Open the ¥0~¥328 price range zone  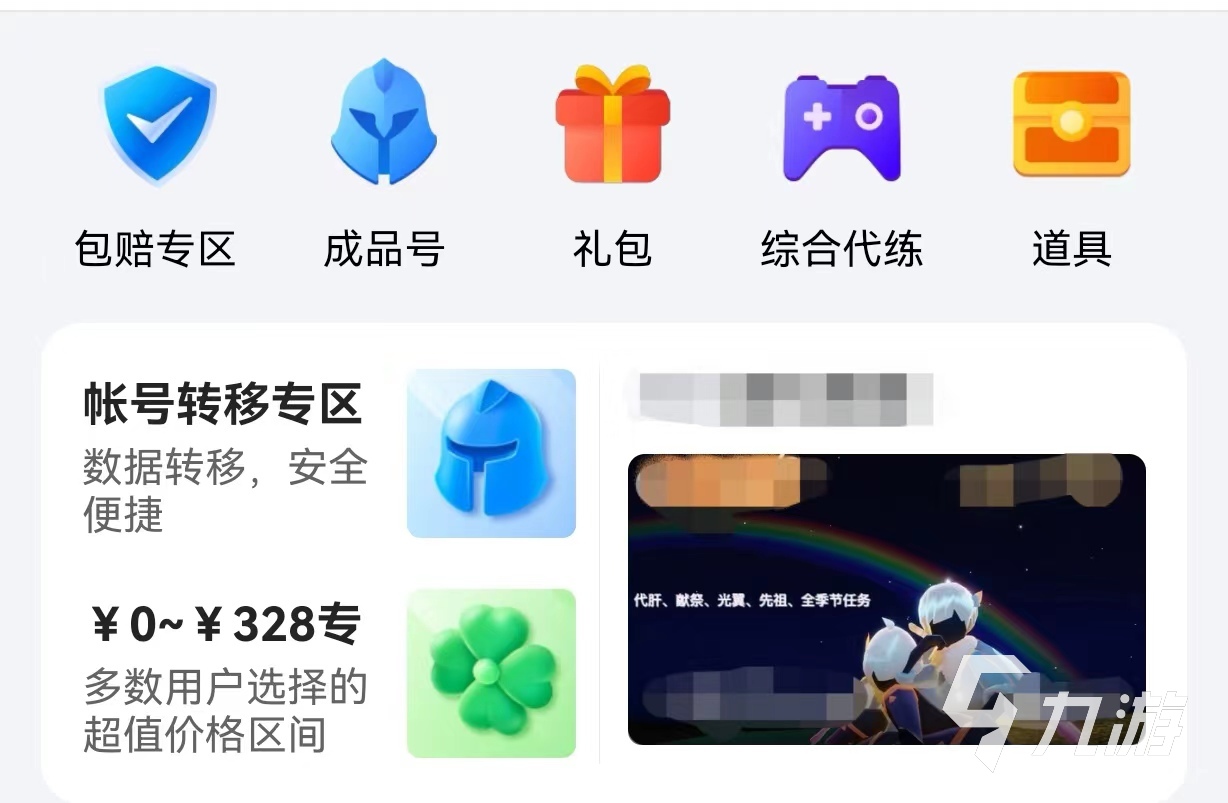[328, 672]
